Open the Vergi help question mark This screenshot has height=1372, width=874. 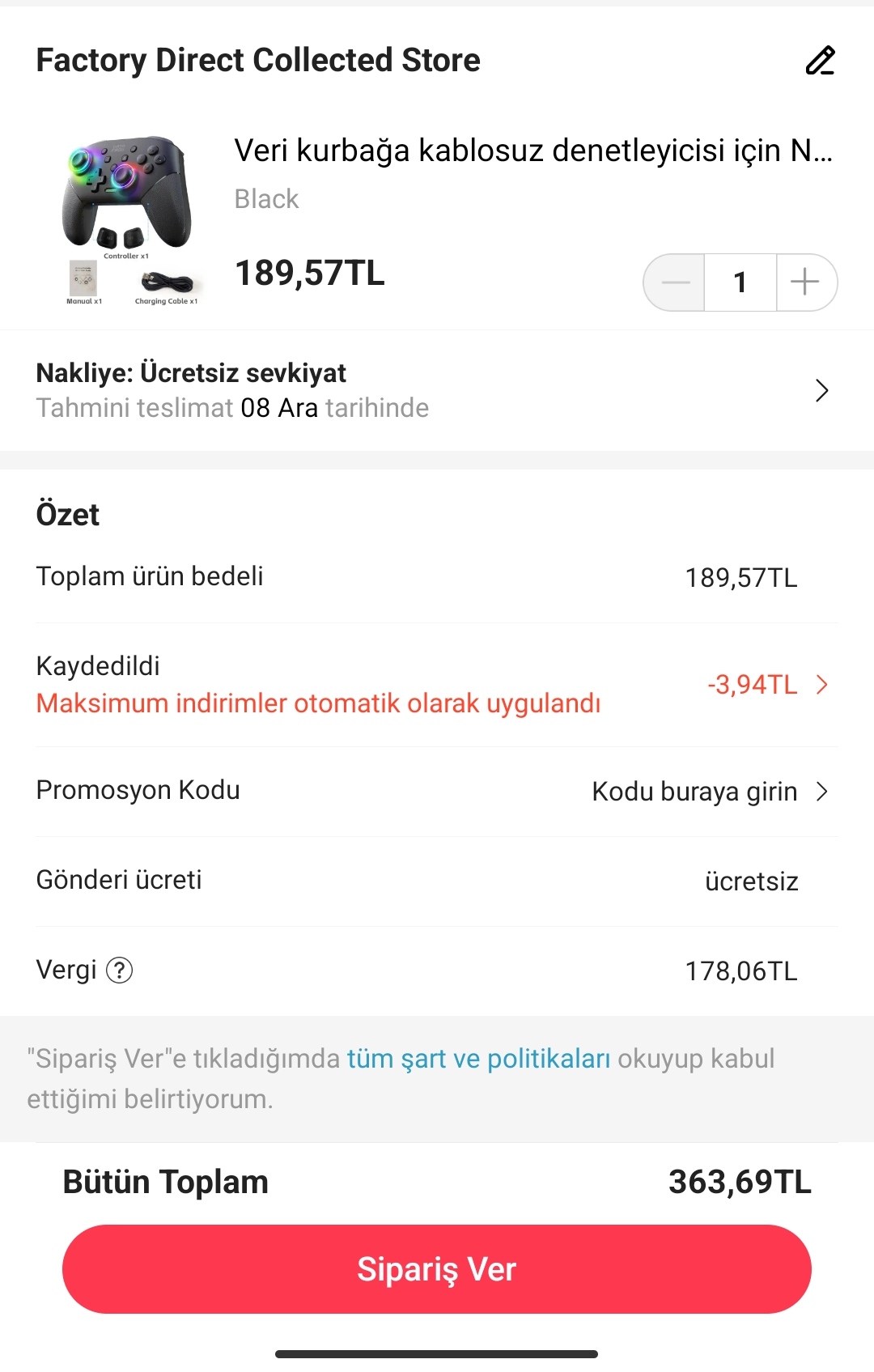[x=120, y=970]
